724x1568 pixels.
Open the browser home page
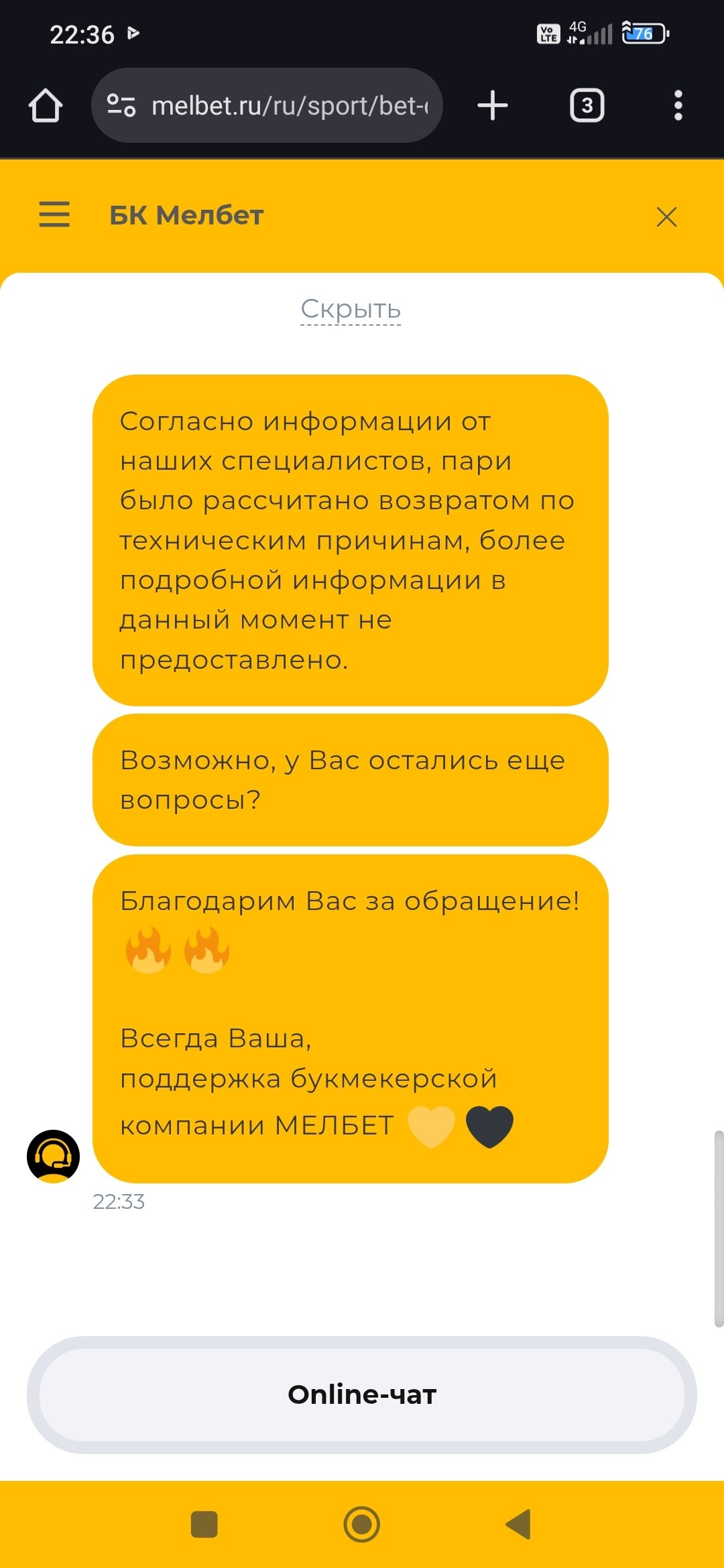[46, 106]
